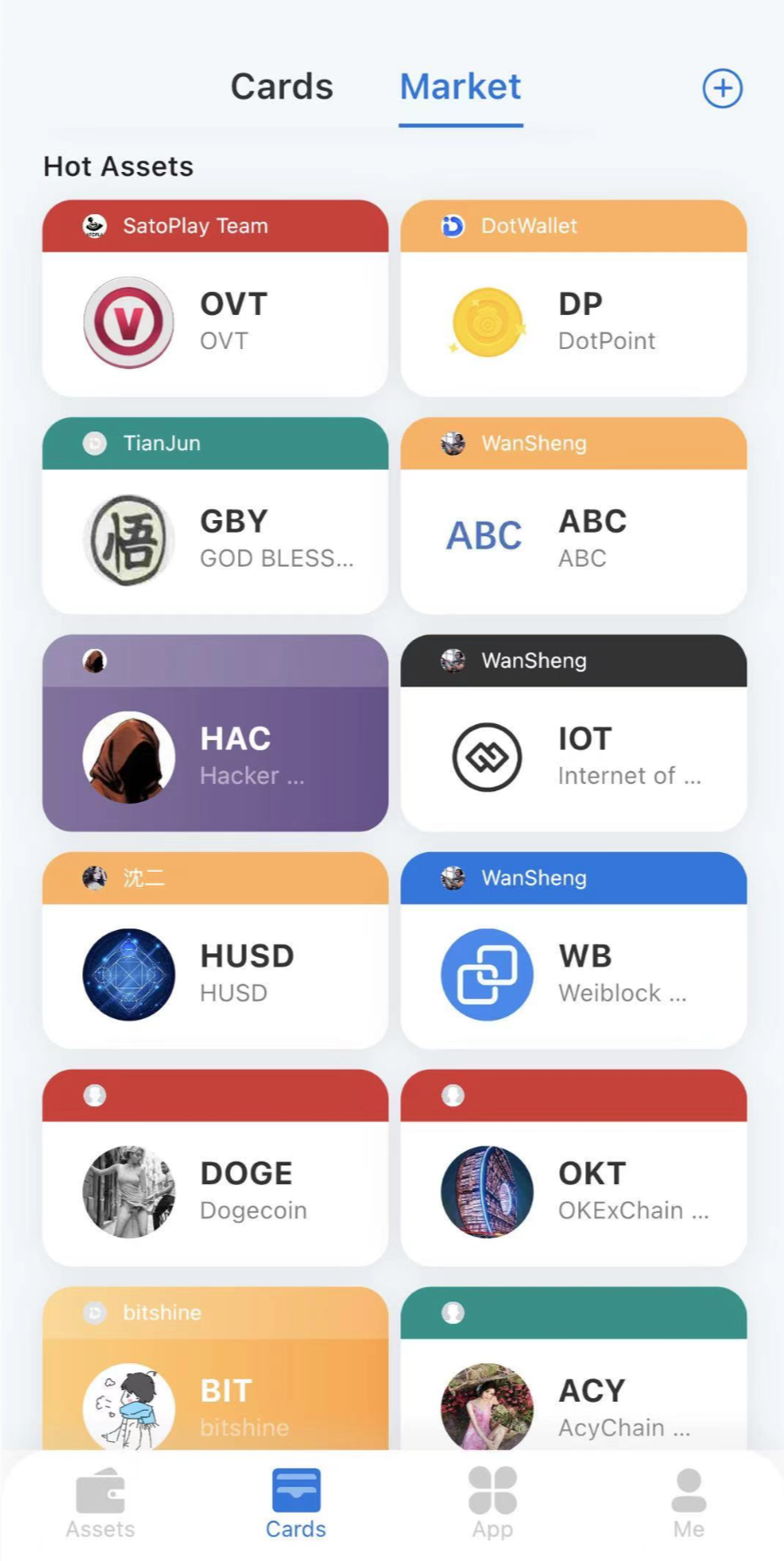Go to the Assets bottom tab
784x1561 pixels.
click(100, 1504)
